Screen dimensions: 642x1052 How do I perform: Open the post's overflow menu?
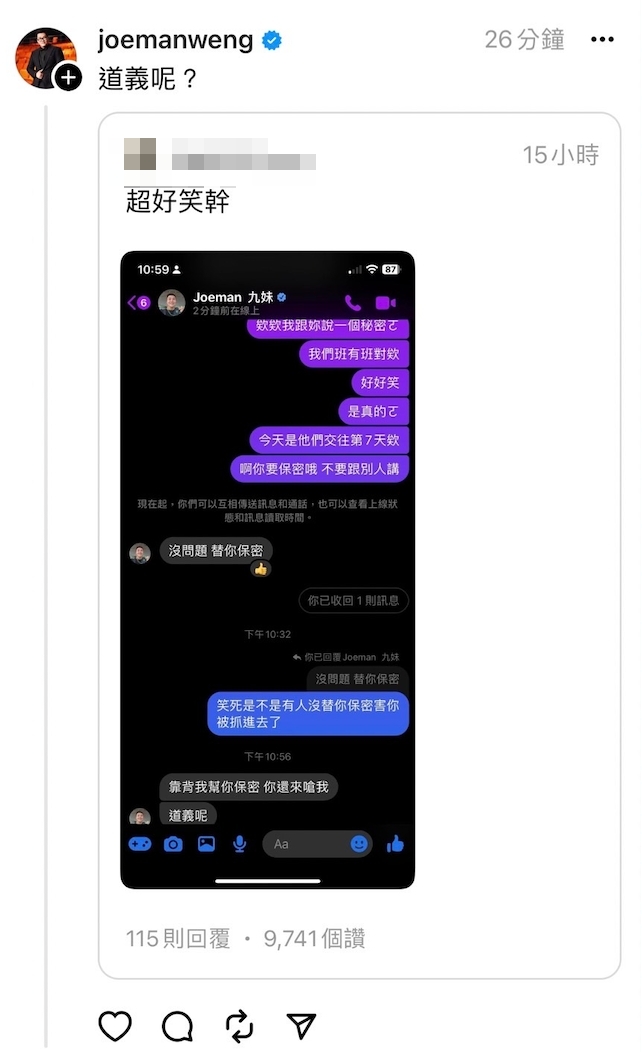pos(602,40)
